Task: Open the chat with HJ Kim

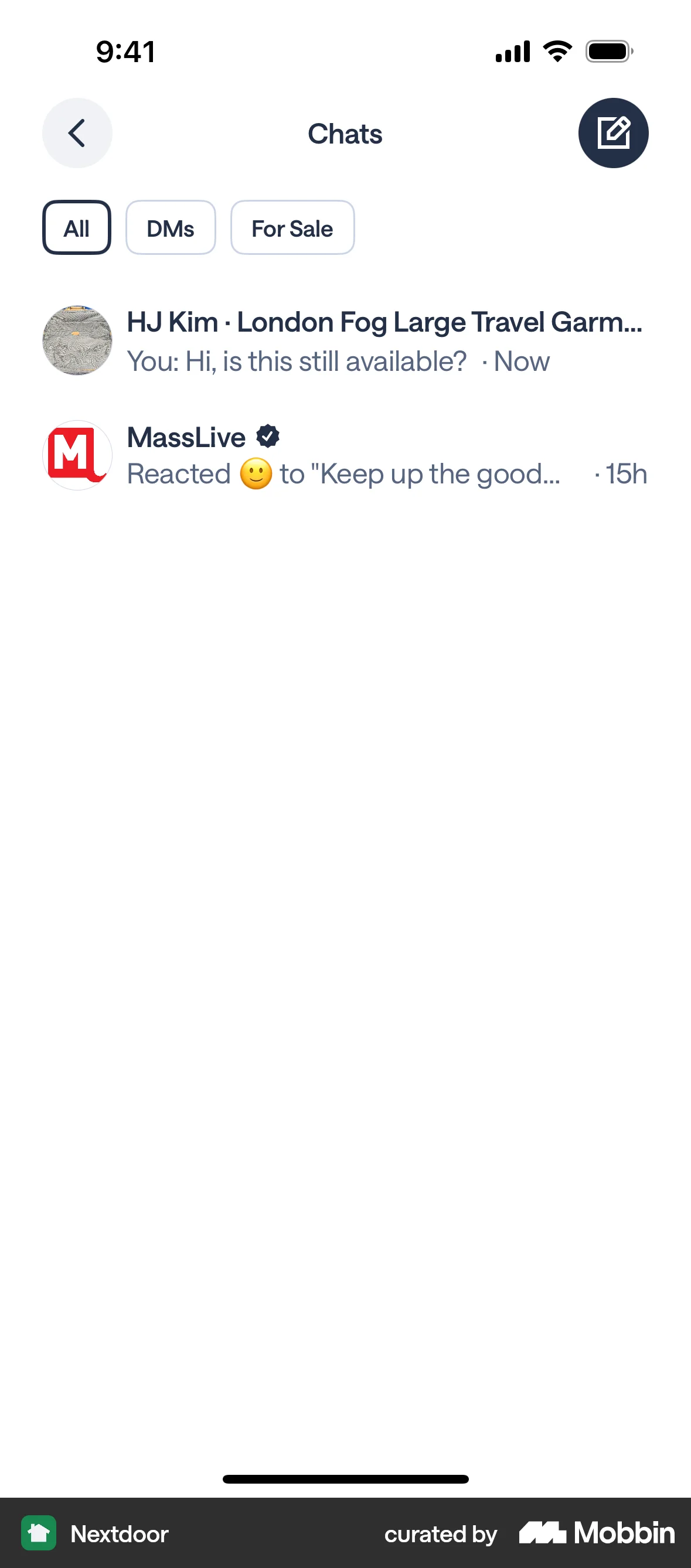Action: click(345, 340)
